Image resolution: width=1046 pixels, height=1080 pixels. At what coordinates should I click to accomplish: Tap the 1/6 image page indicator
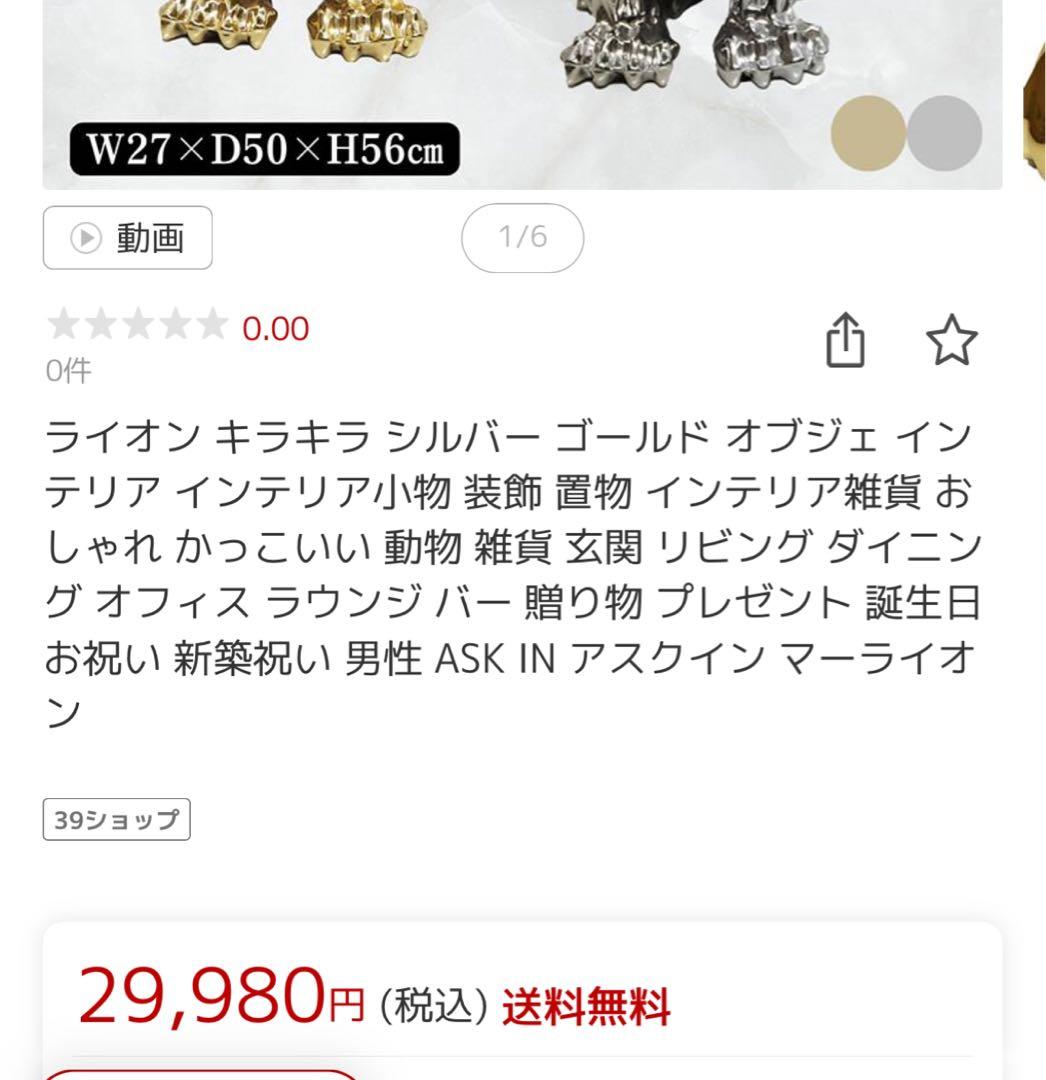522,238
